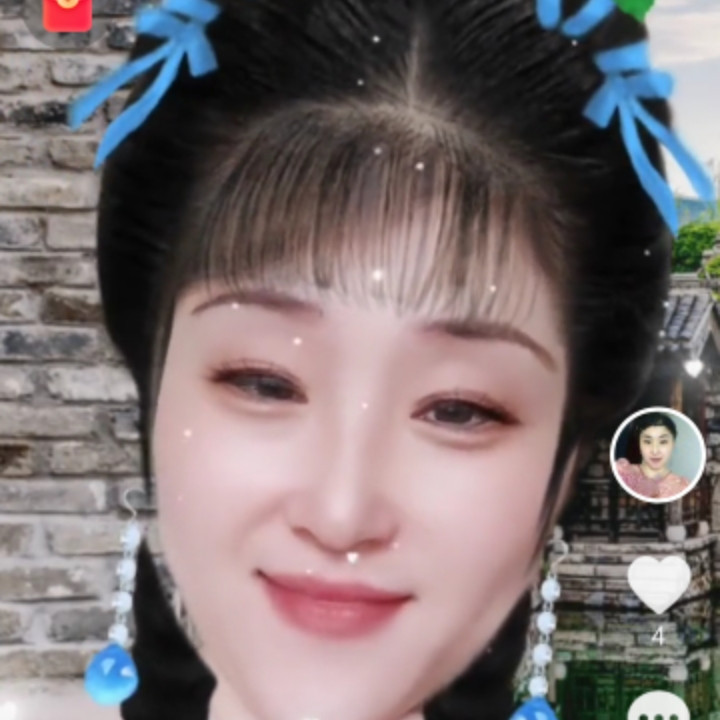Image resolution: width=720 pixels, height=720 pixels.
Task: Open the comments bubble
Action: [658, 708]
